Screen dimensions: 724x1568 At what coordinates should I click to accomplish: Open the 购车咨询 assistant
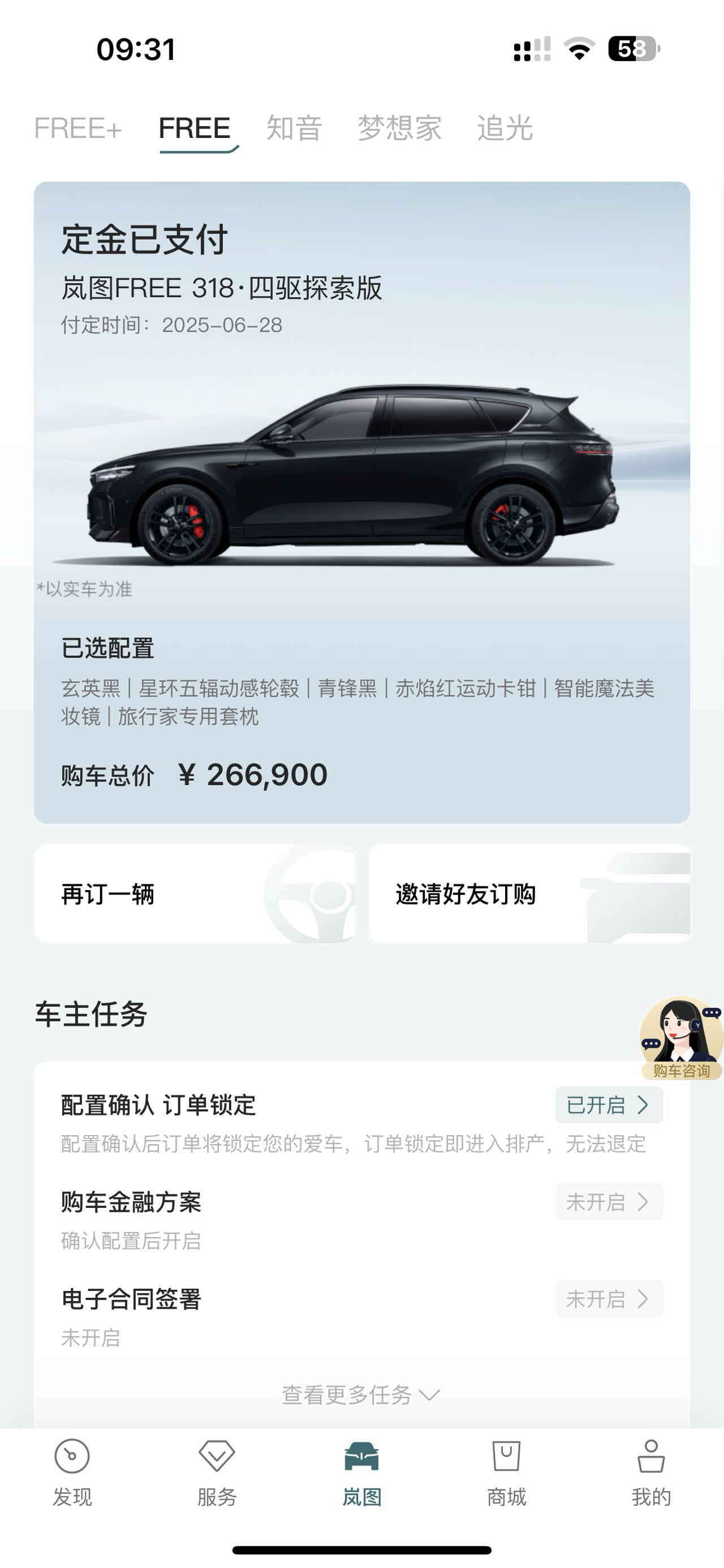(681, 1038)
